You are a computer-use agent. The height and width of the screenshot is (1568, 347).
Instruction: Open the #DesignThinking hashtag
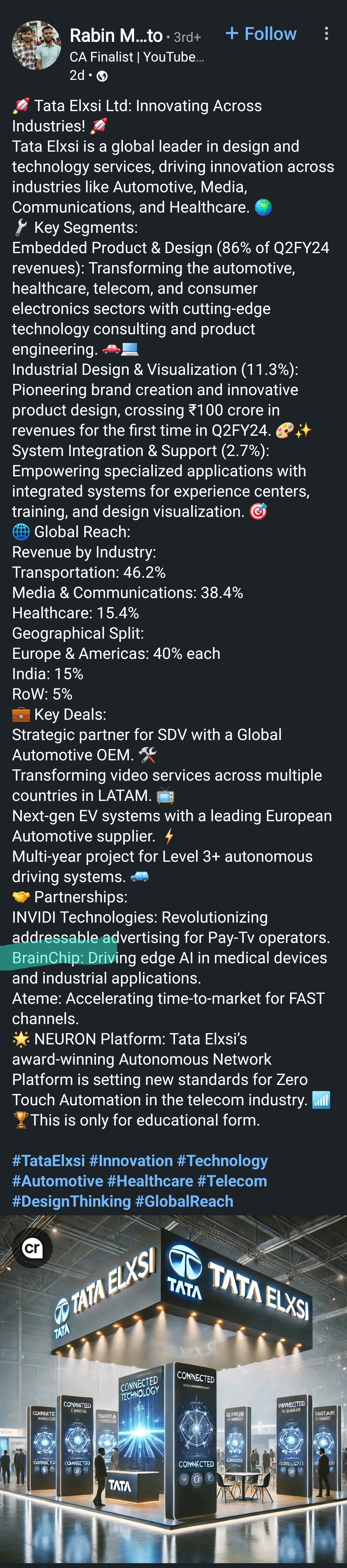click(71, 1201)
